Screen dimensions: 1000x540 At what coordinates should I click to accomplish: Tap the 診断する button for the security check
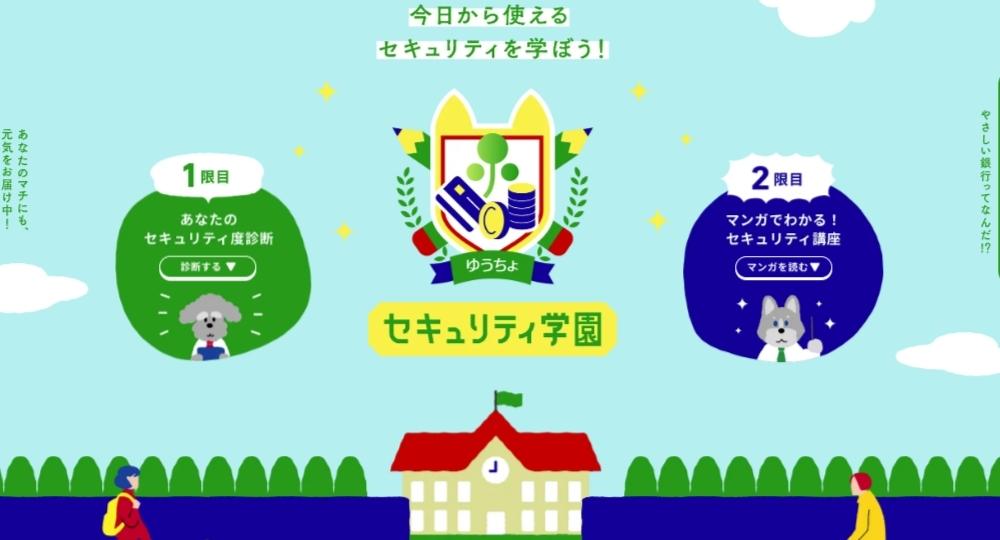pos(208,267)
